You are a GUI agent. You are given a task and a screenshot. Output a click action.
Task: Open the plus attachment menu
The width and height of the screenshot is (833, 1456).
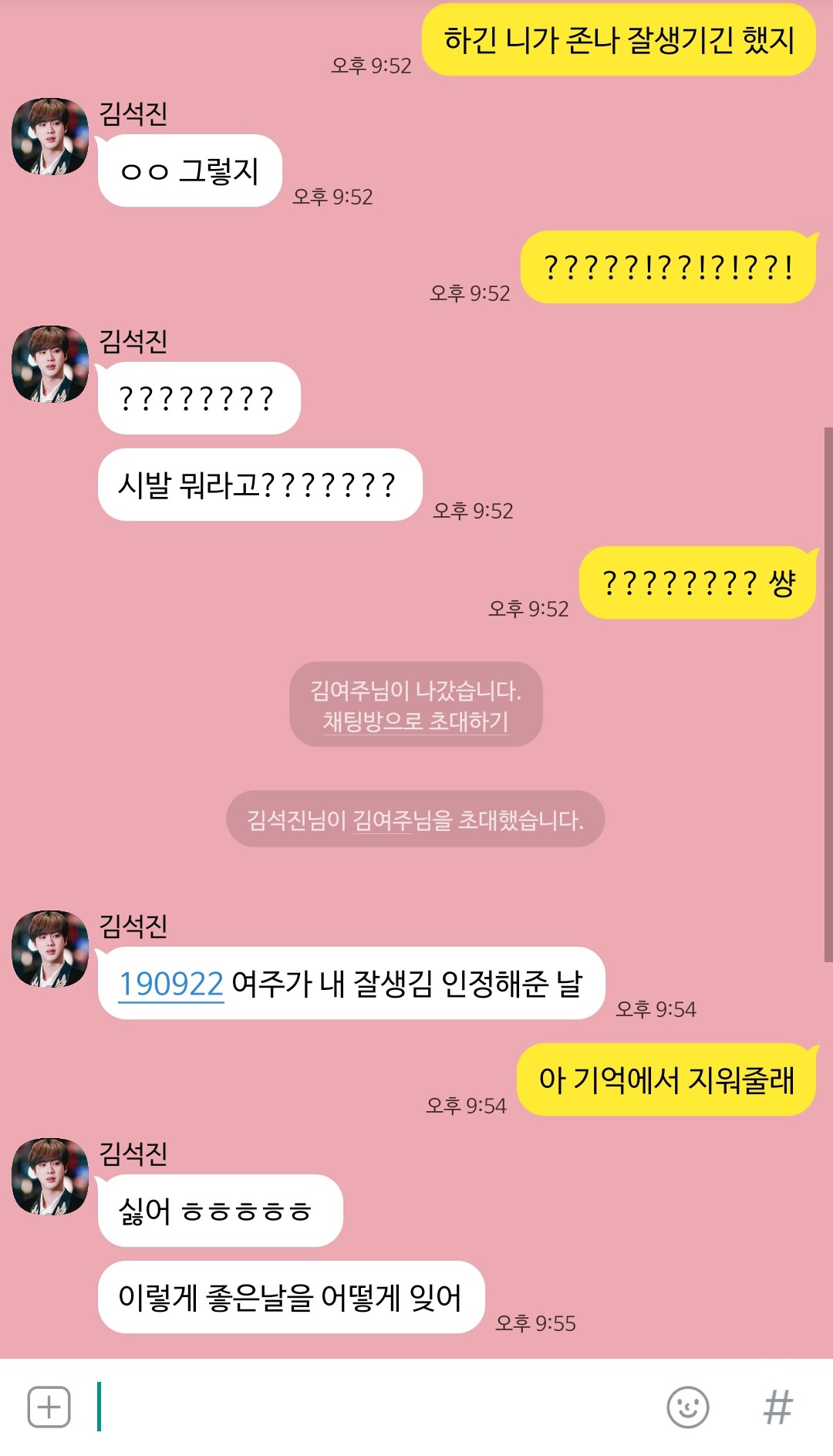tap(49, 1407)
